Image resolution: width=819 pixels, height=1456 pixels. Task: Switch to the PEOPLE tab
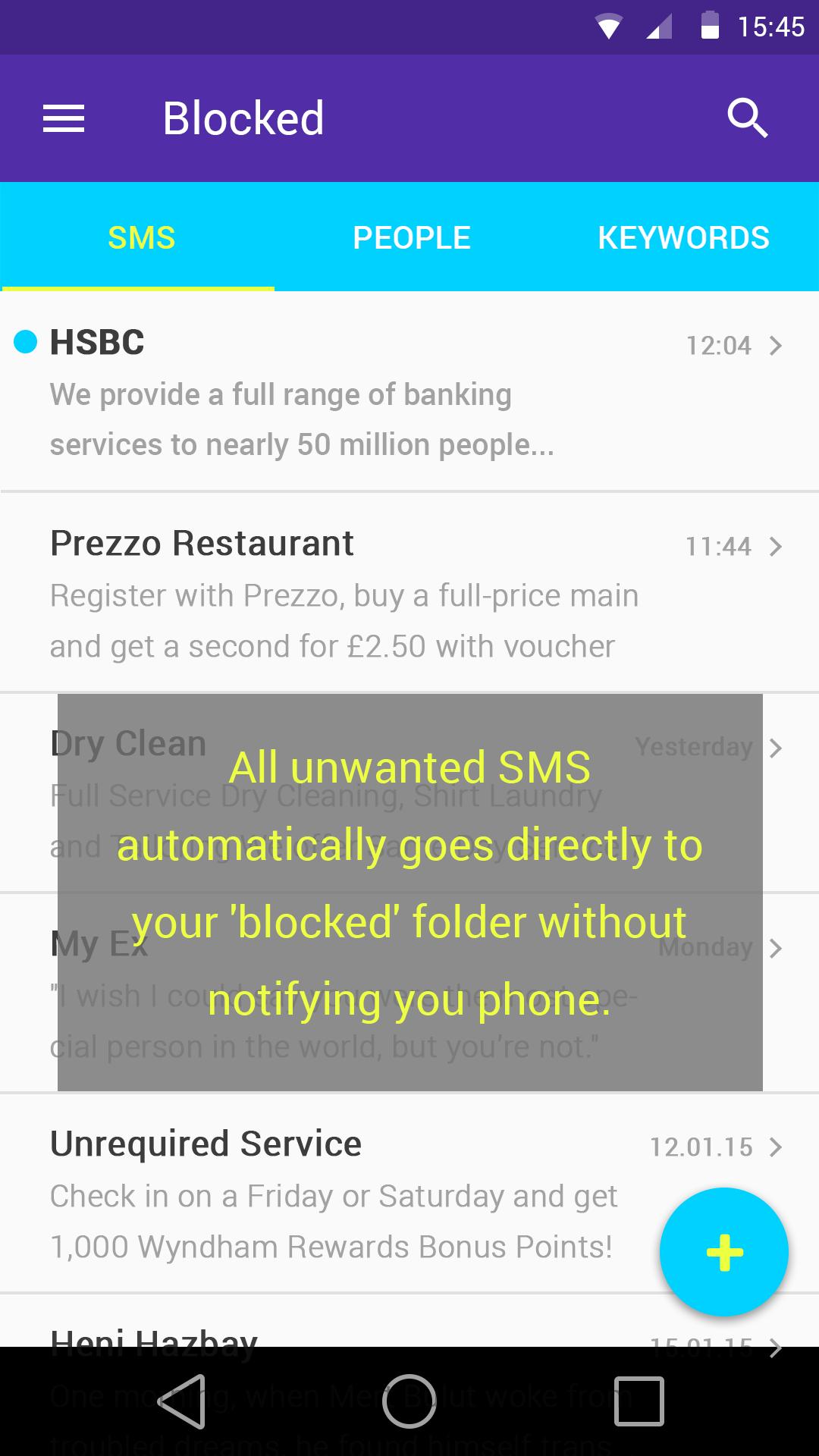click(410, 237)
